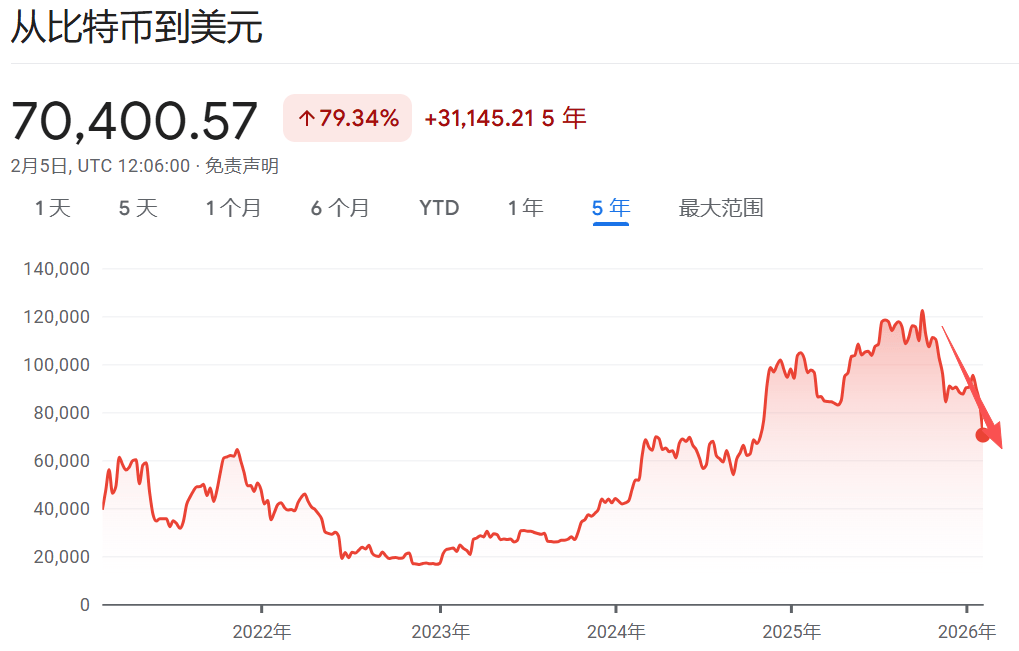Switch to the 6个月 range

click(340, 208)
